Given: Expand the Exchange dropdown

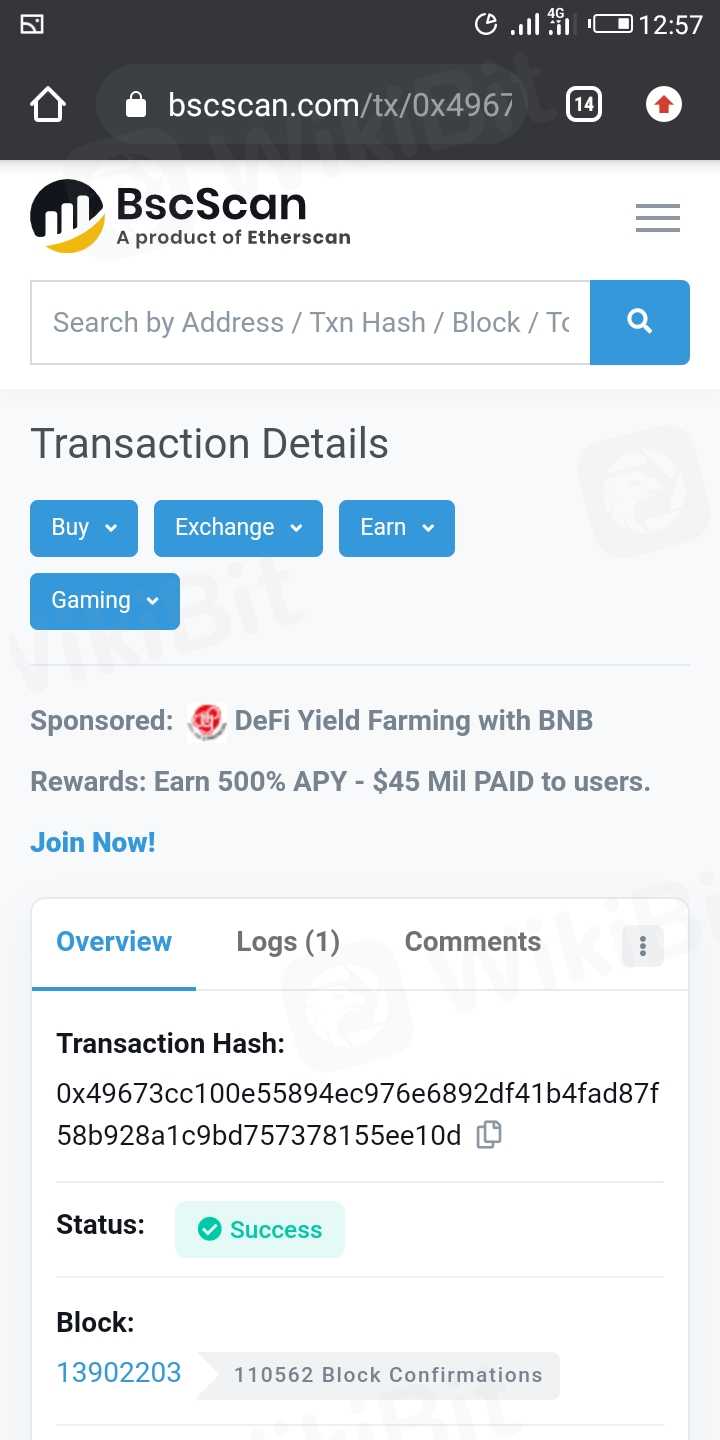Looking at the screenshot, I should tap(238, 528).
